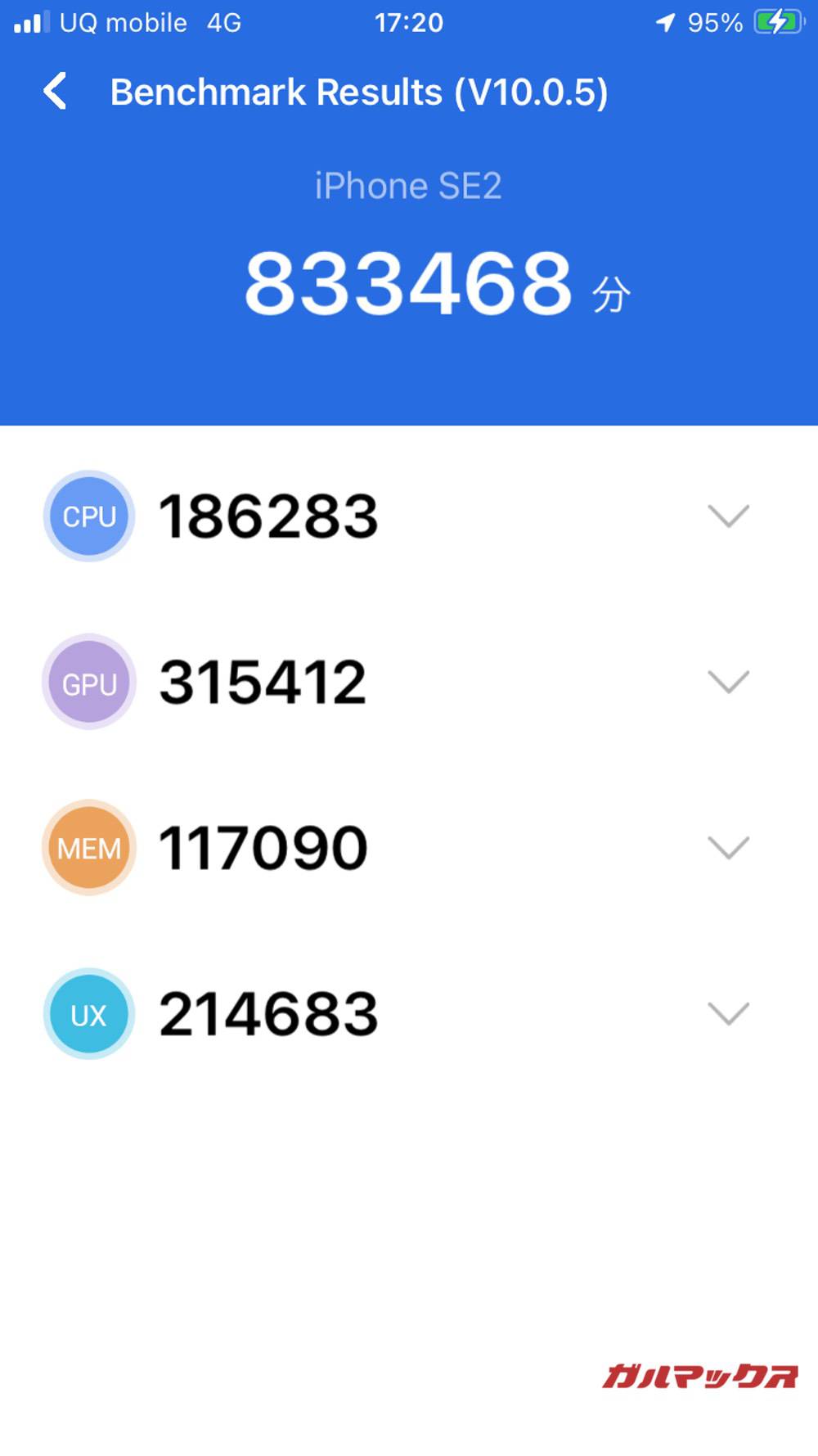Tap the UQ mobile carrier label
The height and width of the screenshot is (1456, 818).
point(121,22)
